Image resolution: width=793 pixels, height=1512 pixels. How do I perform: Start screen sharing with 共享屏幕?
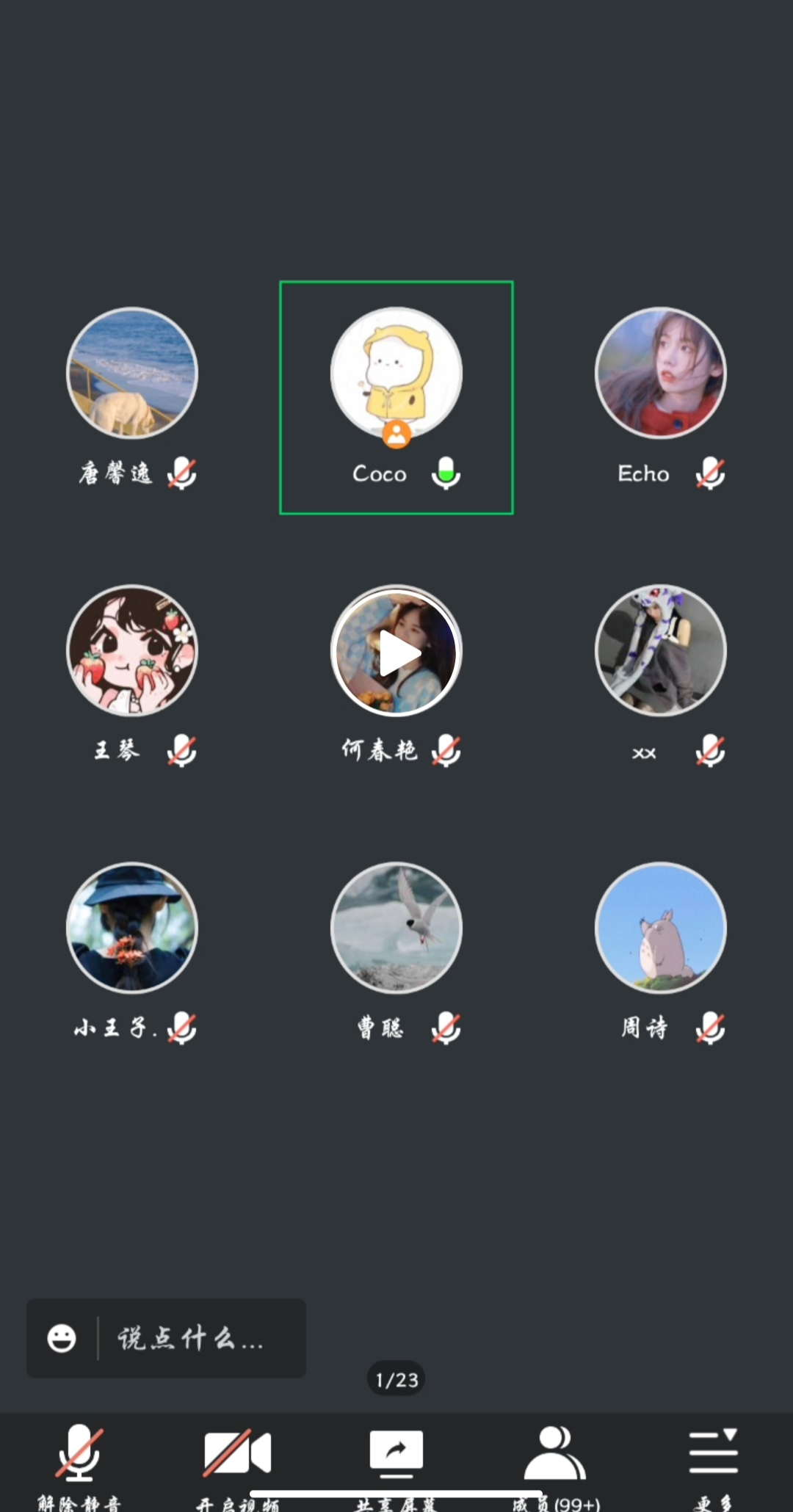[396, 1463]
